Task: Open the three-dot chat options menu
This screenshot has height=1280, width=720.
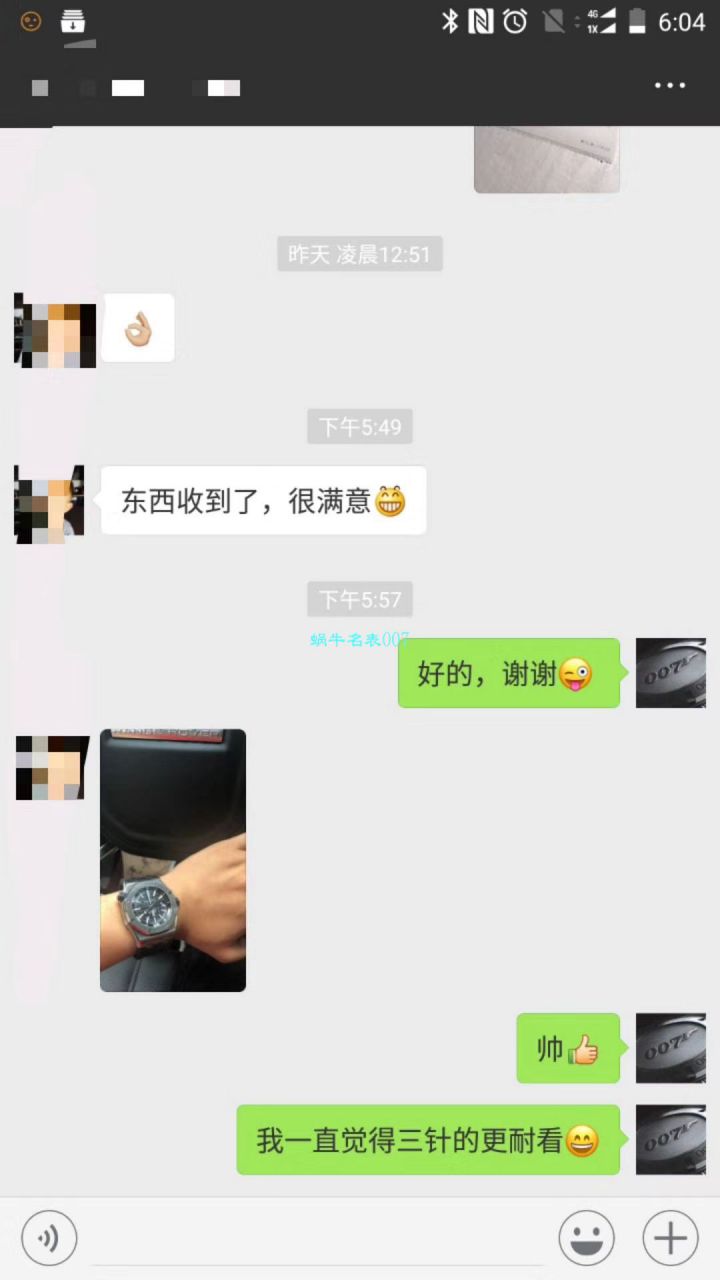Action: [669, 86]
